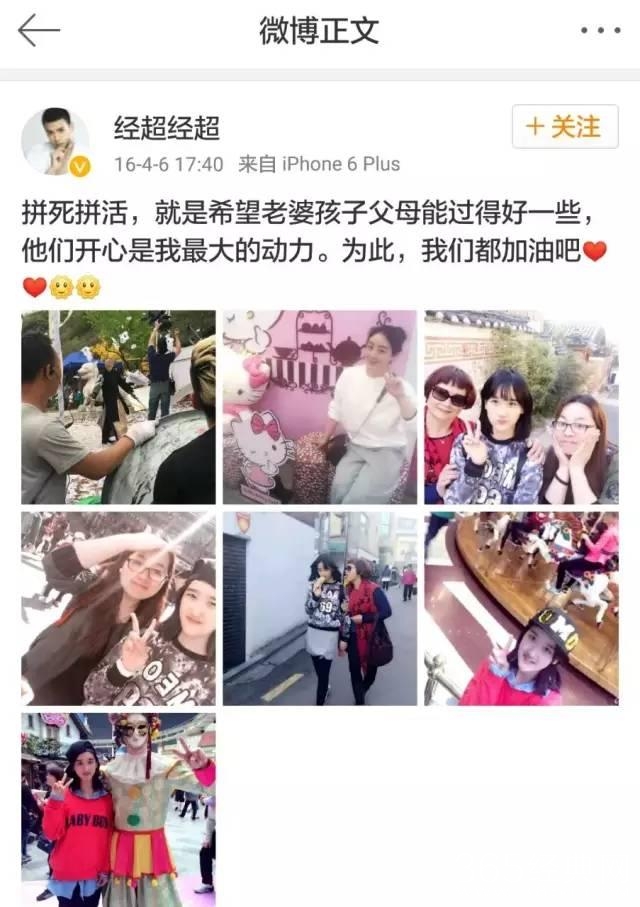Viewport: 640px width, 907px height.
Task: Open the photo of the man painting
Action: tap(118, 407)
